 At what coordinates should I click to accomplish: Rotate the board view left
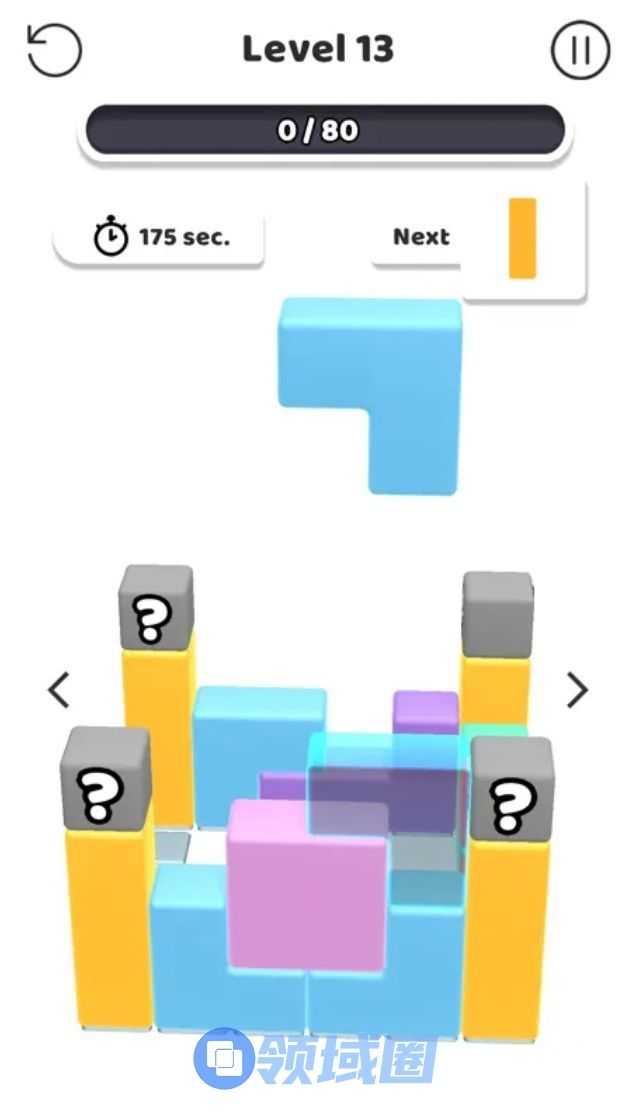point(60,689)
